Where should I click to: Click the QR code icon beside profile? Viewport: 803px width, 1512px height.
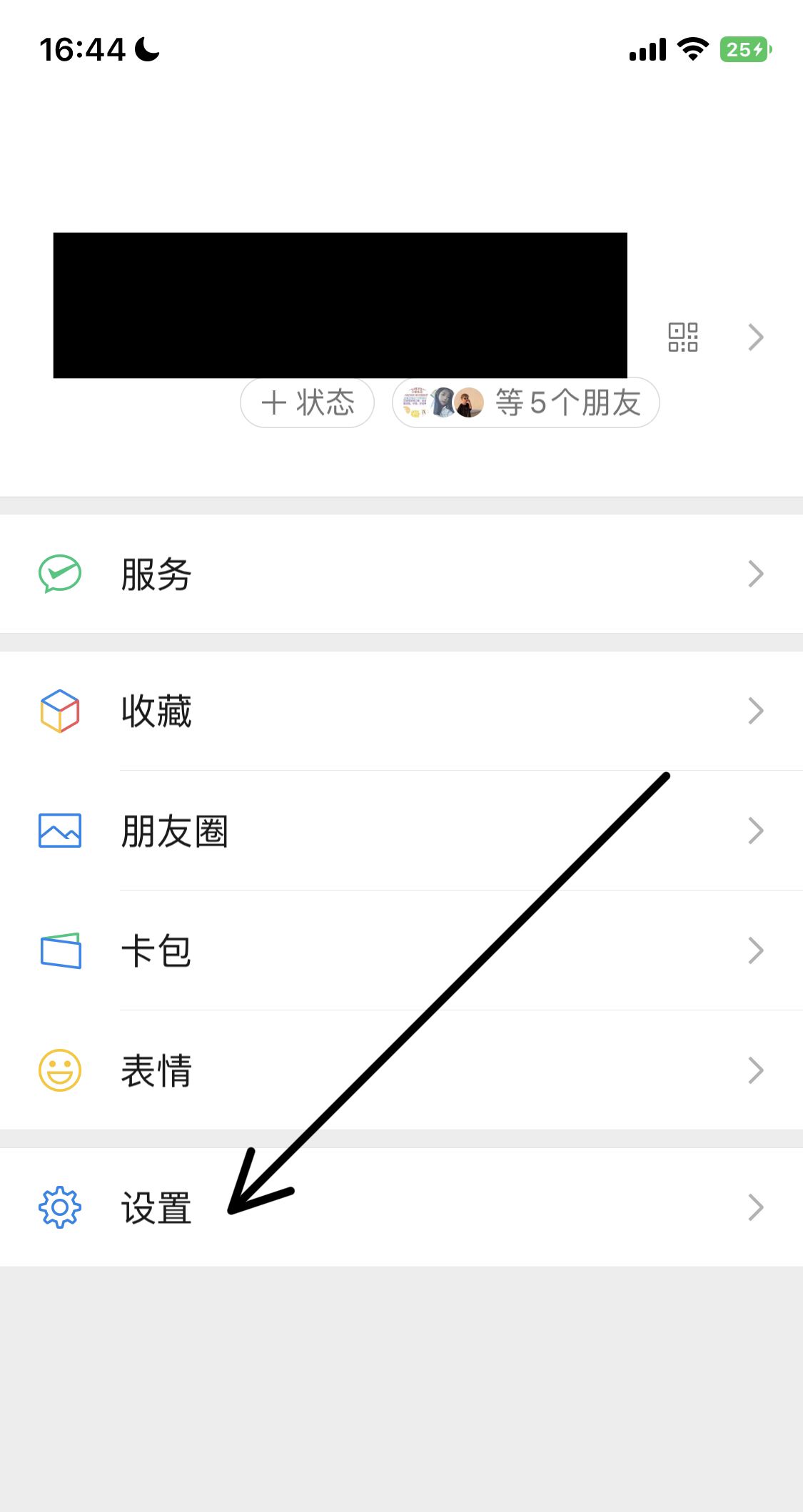point(683,337)
